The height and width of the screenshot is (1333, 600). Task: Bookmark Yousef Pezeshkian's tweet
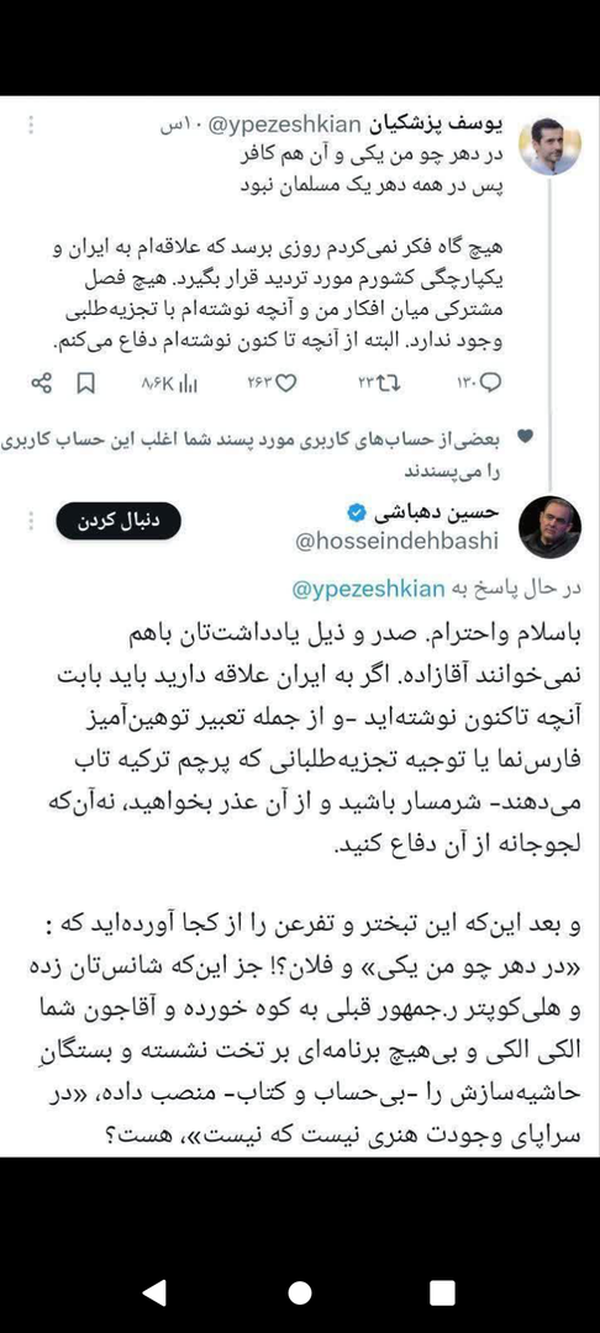[86, 382]
